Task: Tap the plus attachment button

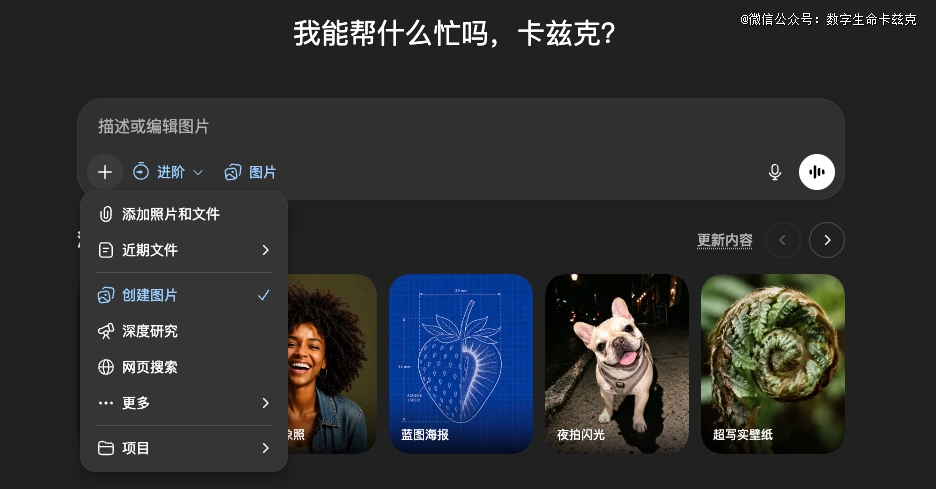Action: 105,172
